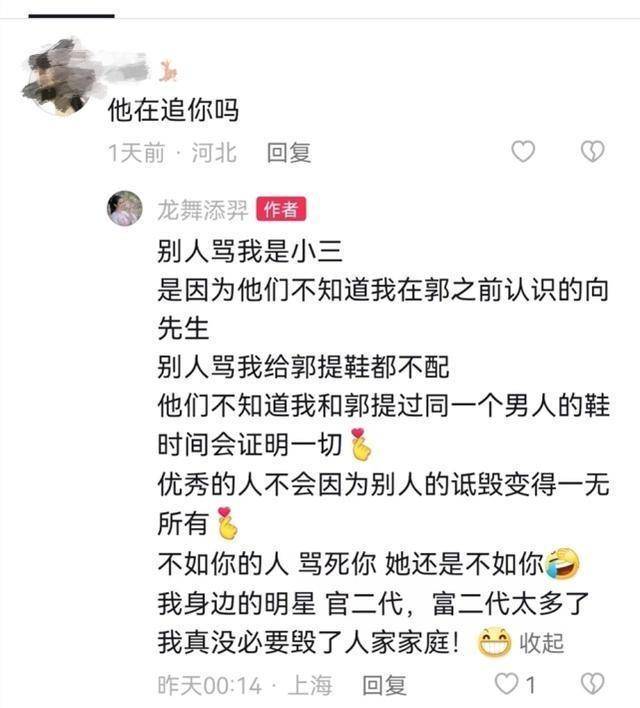The width and height of the screenshot is (640, 708).
Task: Reply to 龙舞添羿's comment
Action: (384, 685)
